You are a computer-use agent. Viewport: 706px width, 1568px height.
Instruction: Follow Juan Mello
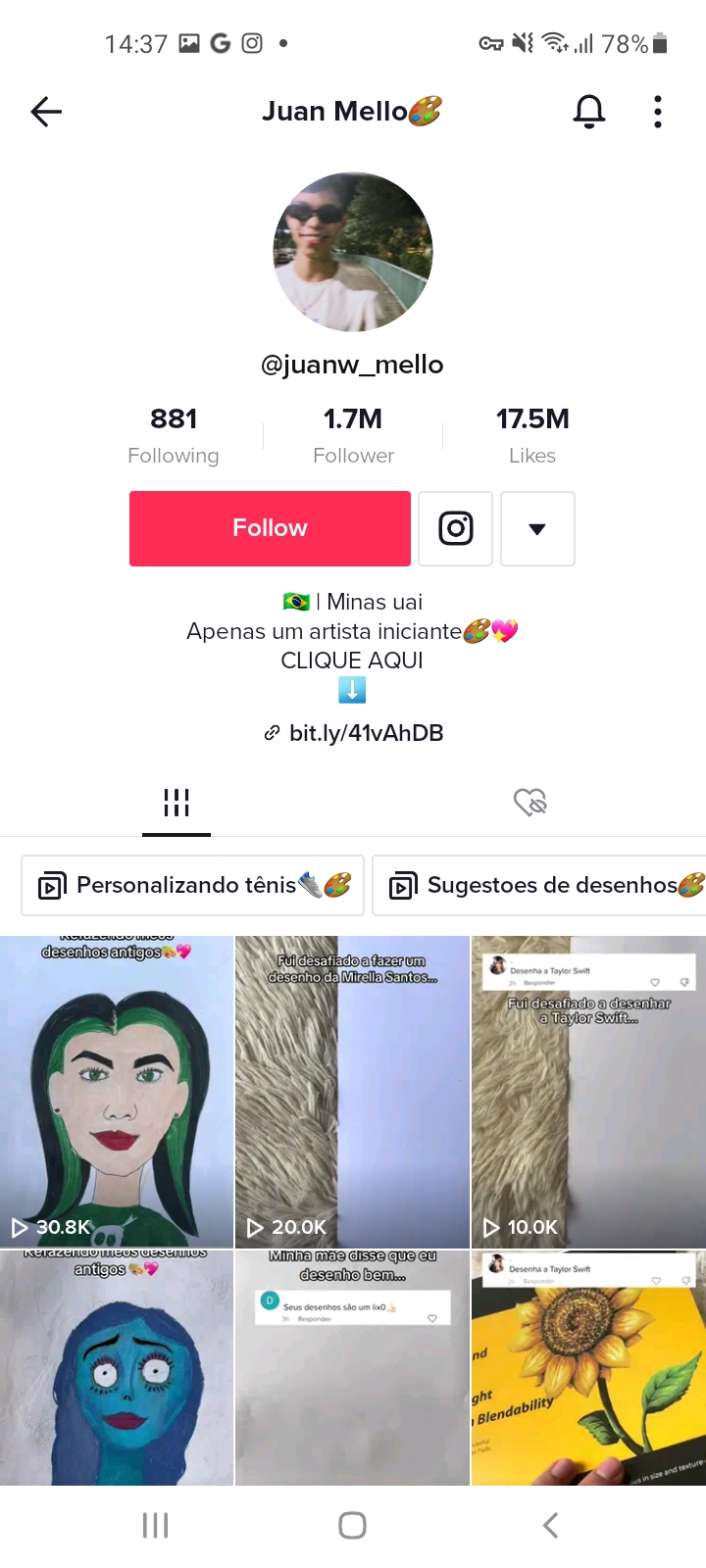point(270,528)
